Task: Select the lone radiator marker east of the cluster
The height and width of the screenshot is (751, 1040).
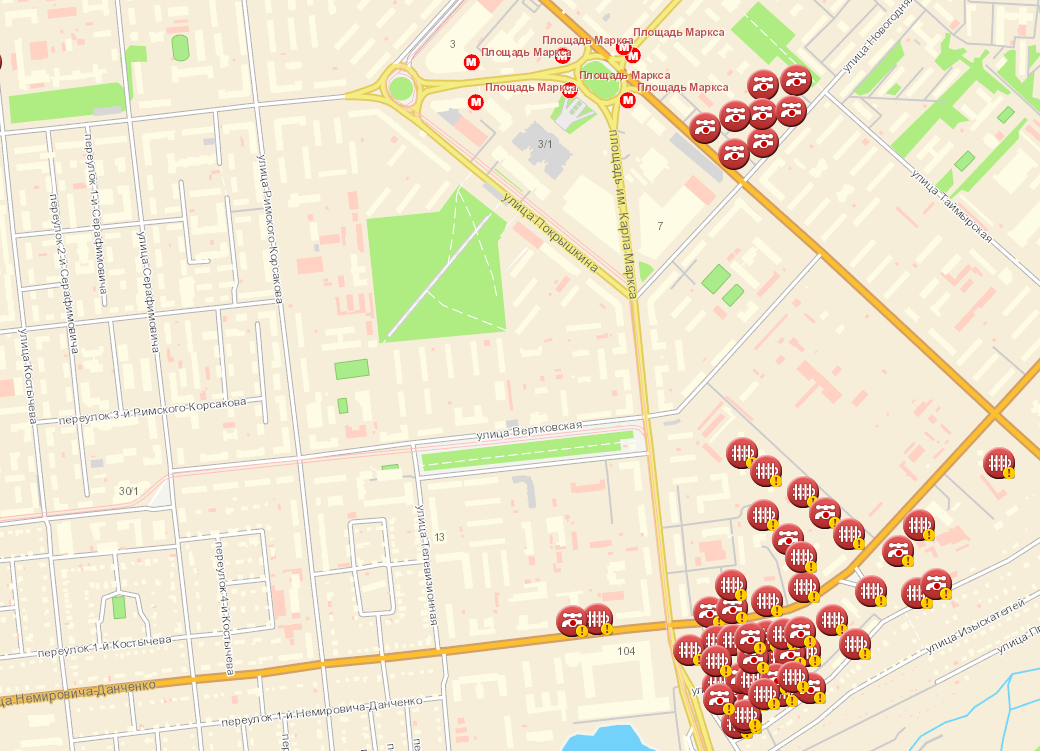Action: [998, 462]
